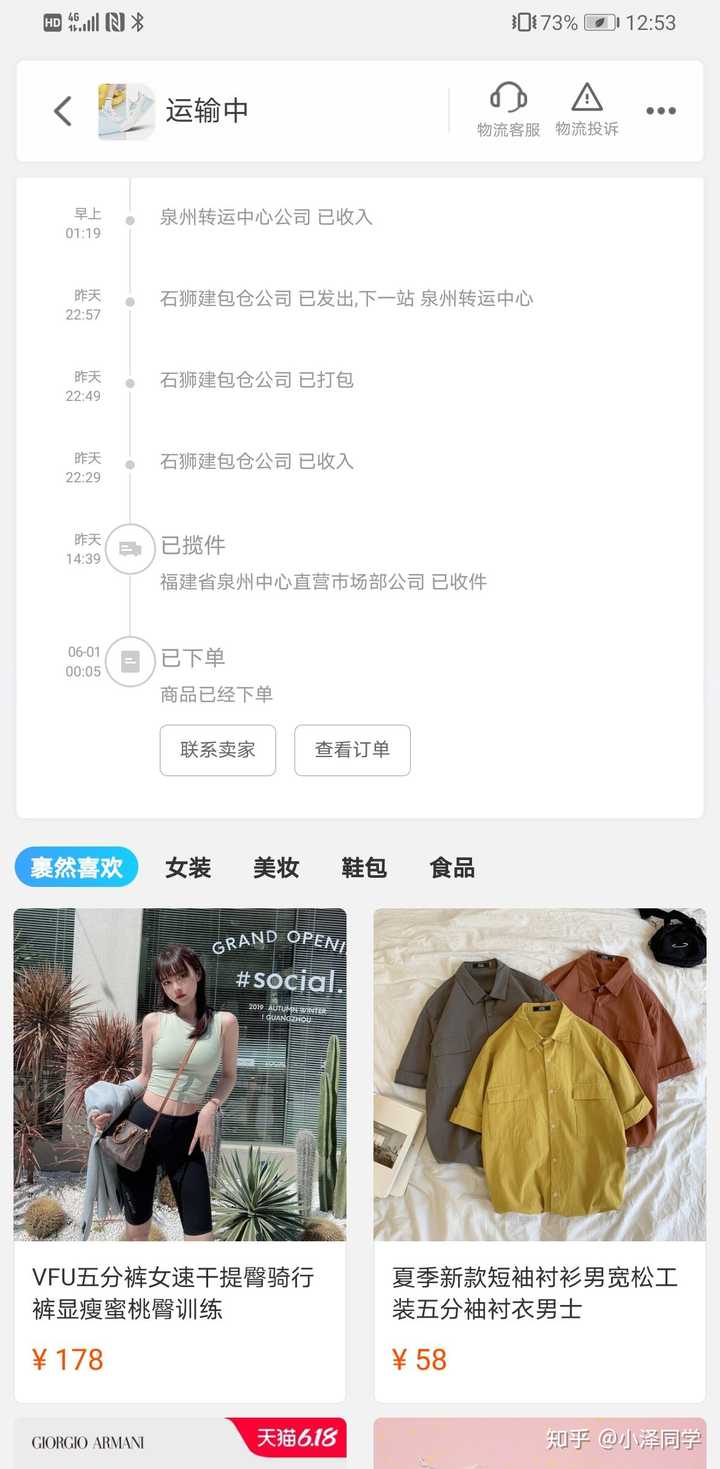
Task: Switch to the 美妆 tab
Action: pos(276,868)
